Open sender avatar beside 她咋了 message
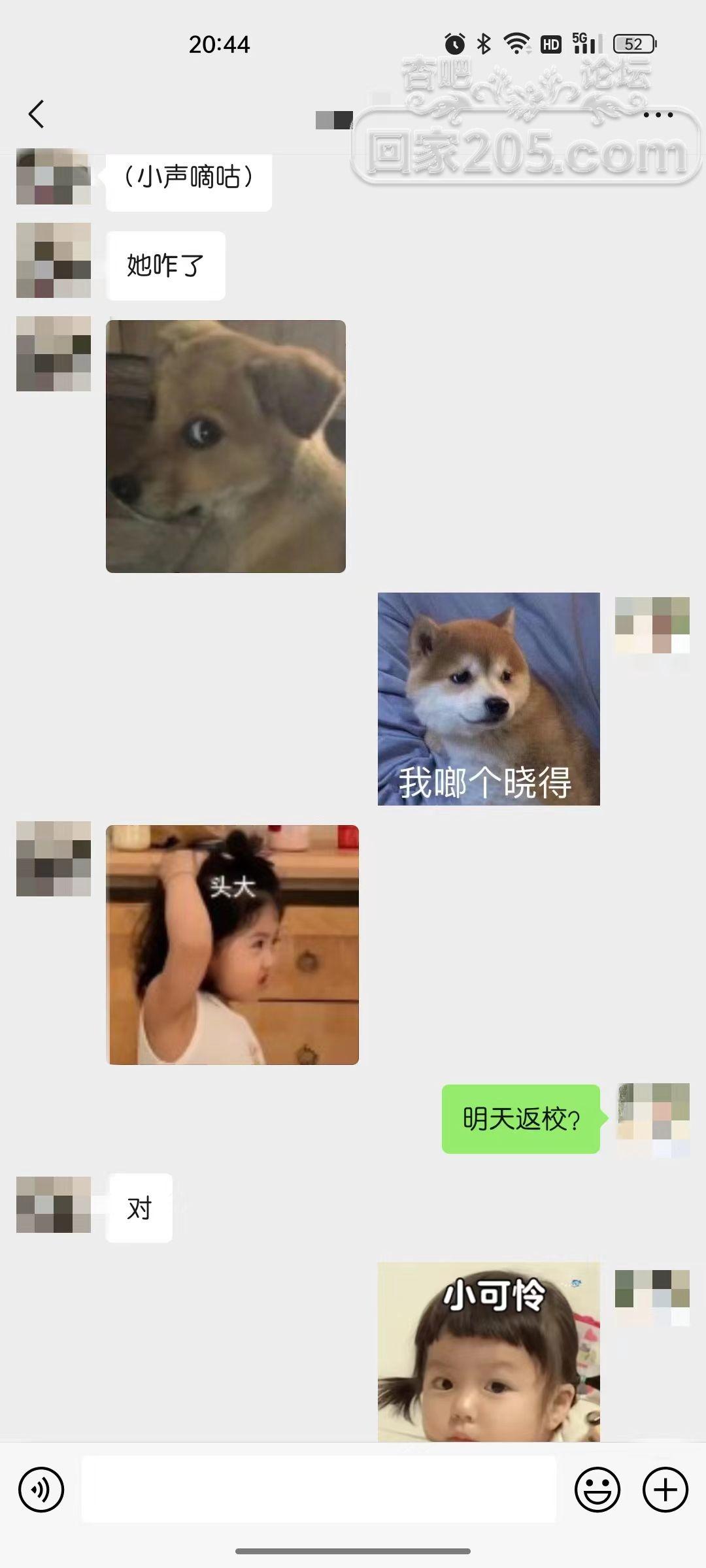Screen dimensions: 706x1568 [x=54, y=260]
